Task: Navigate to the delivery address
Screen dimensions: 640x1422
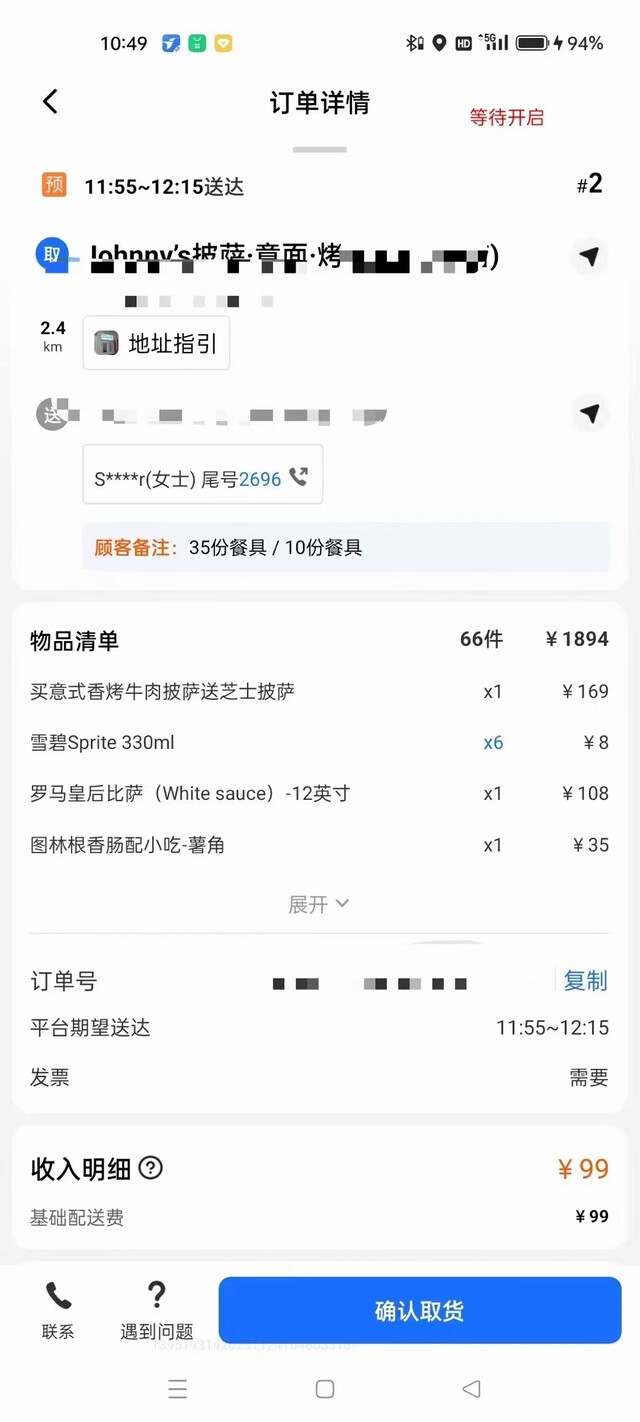Action: pyautogui.click(x=590, y=413)
